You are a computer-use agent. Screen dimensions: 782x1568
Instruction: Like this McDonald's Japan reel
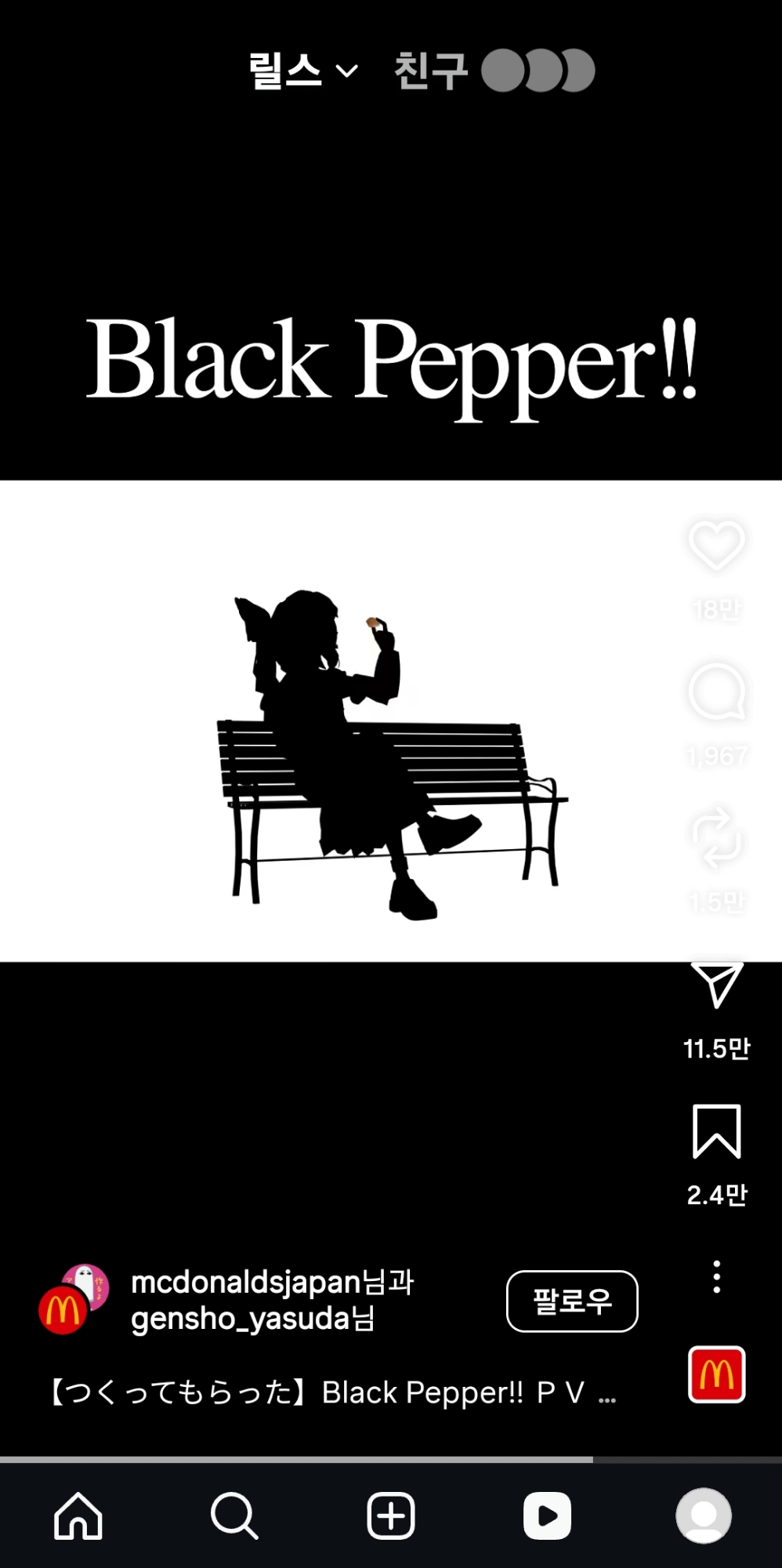(716, 545)
